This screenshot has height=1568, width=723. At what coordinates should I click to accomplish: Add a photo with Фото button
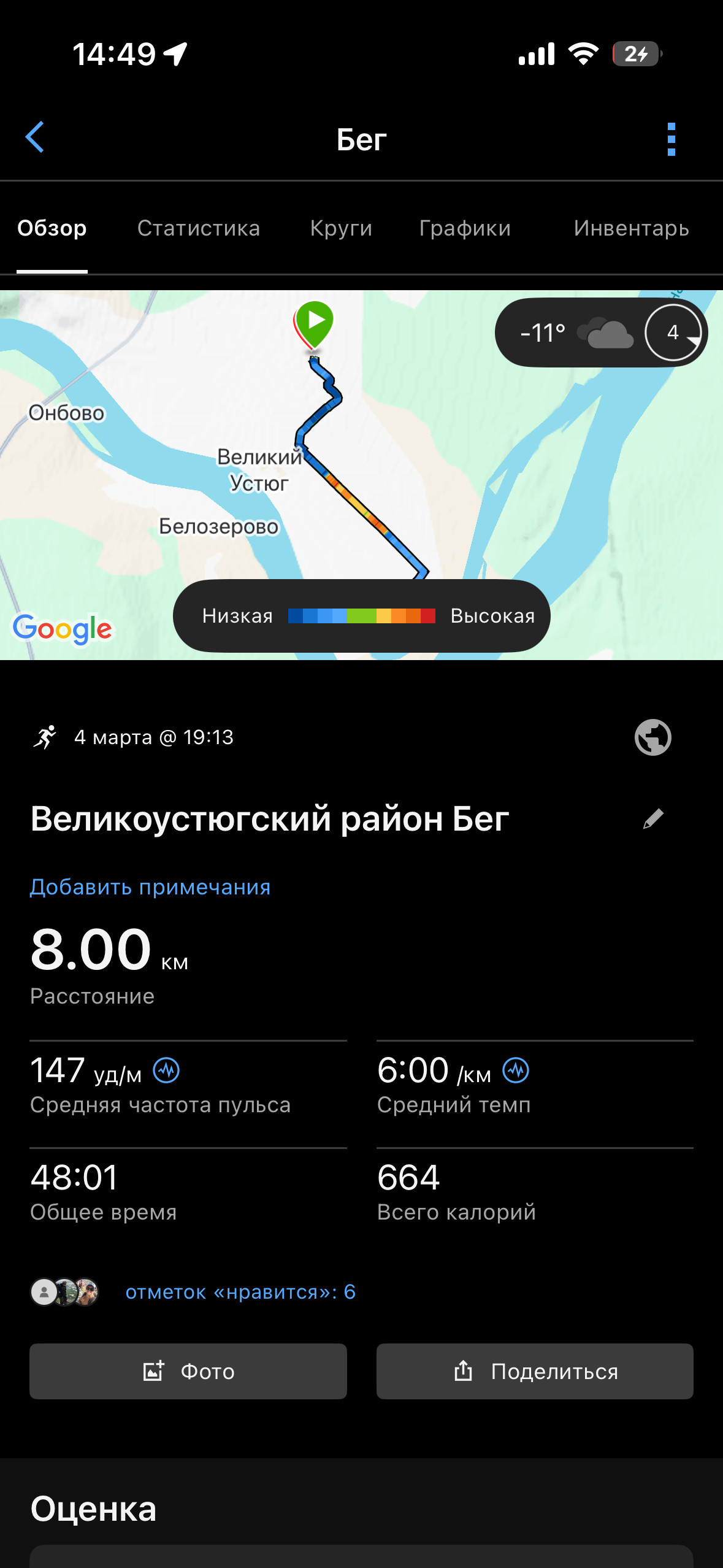pyautogui.click(x=188, y=1371)
